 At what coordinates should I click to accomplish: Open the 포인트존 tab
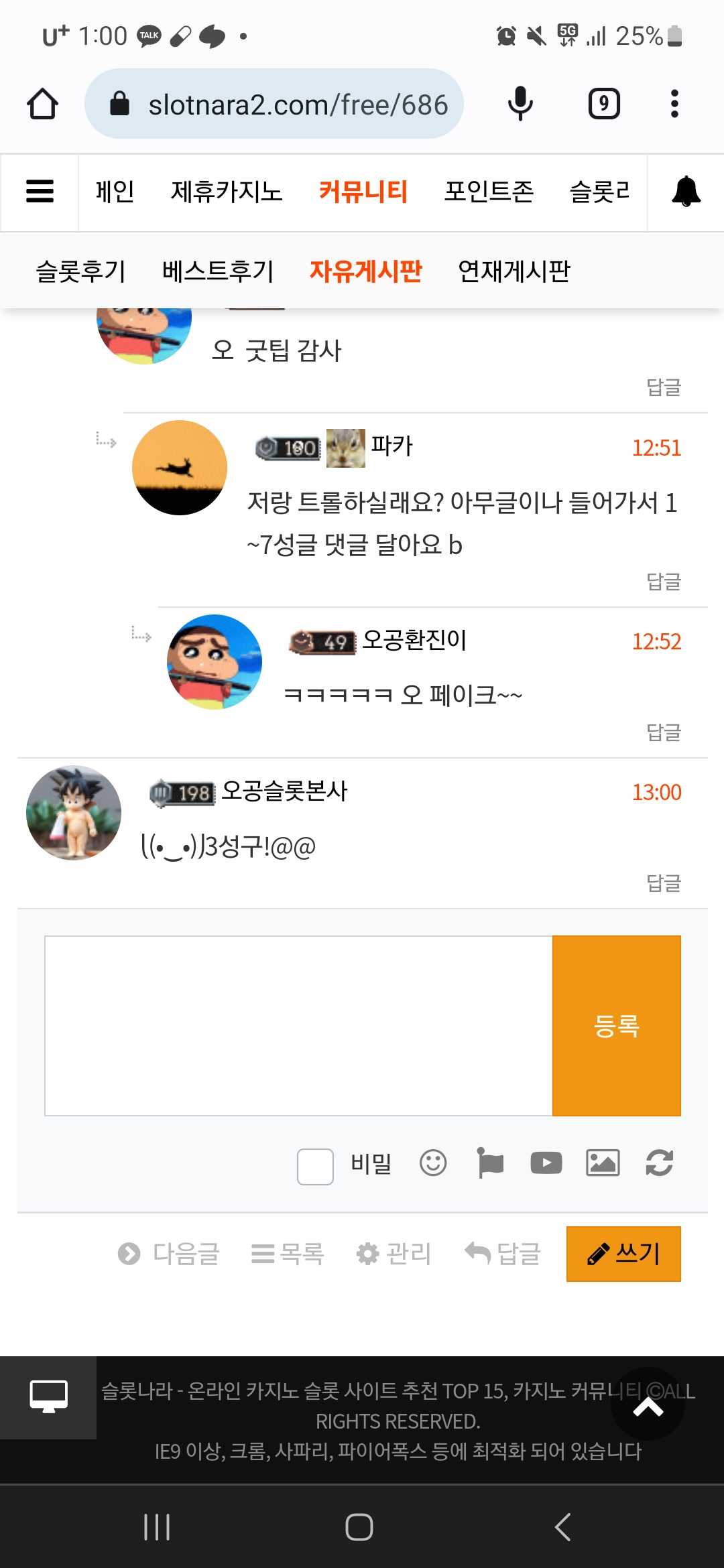489,192
